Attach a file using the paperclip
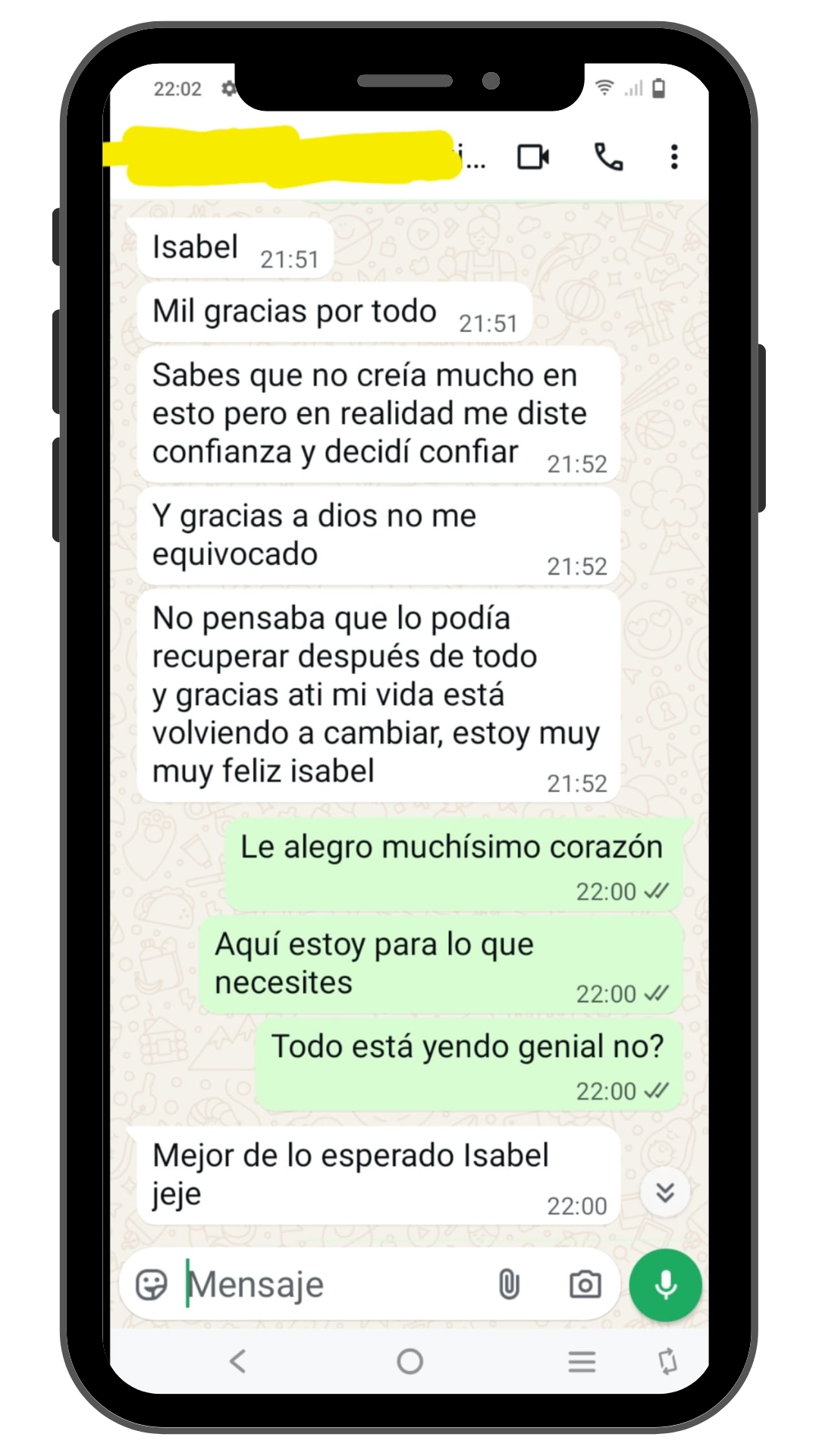The width and height of the screenshot is (819, 1456). [507, 1283]
